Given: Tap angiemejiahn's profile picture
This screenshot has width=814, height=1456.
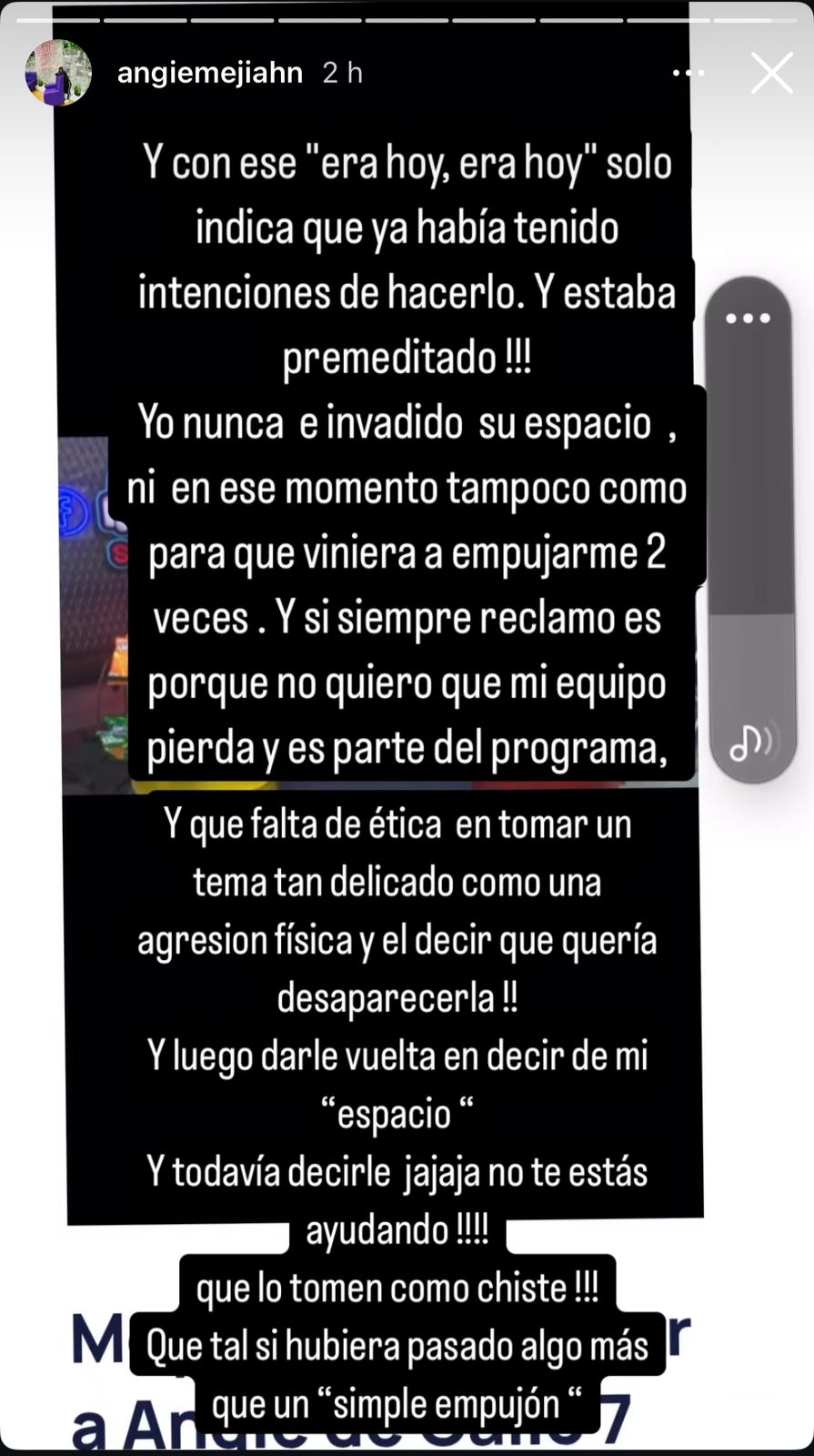Looking at the screenshot, I should click(x=58, y=73).
